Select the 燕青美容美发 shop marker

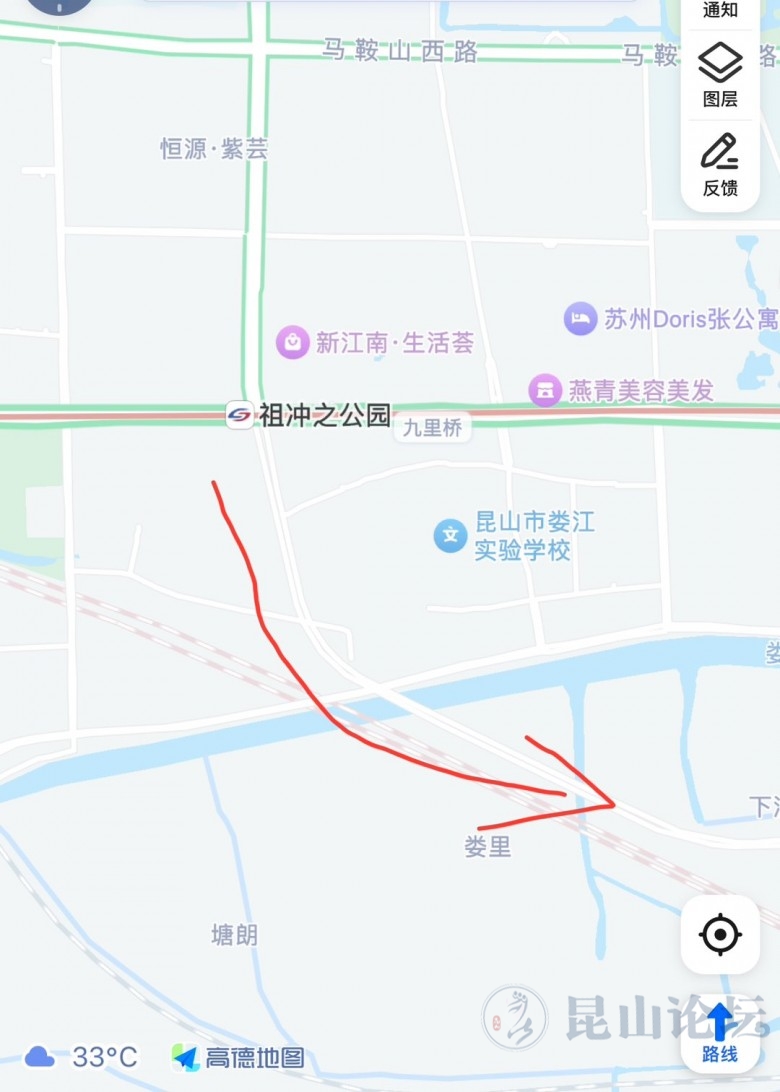tap(545, 390)
